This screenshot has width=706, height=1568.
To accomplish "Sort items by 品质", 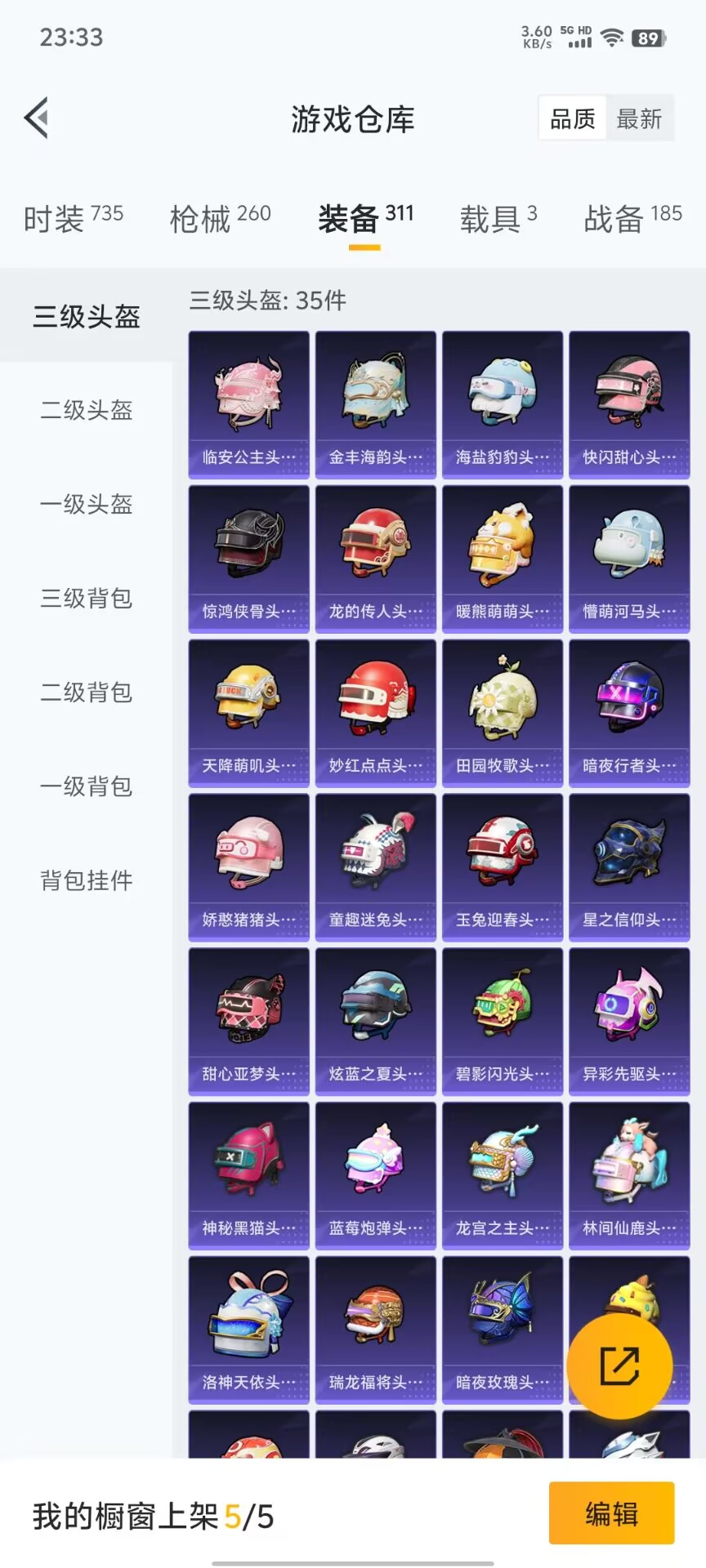I will coord(572,119).
